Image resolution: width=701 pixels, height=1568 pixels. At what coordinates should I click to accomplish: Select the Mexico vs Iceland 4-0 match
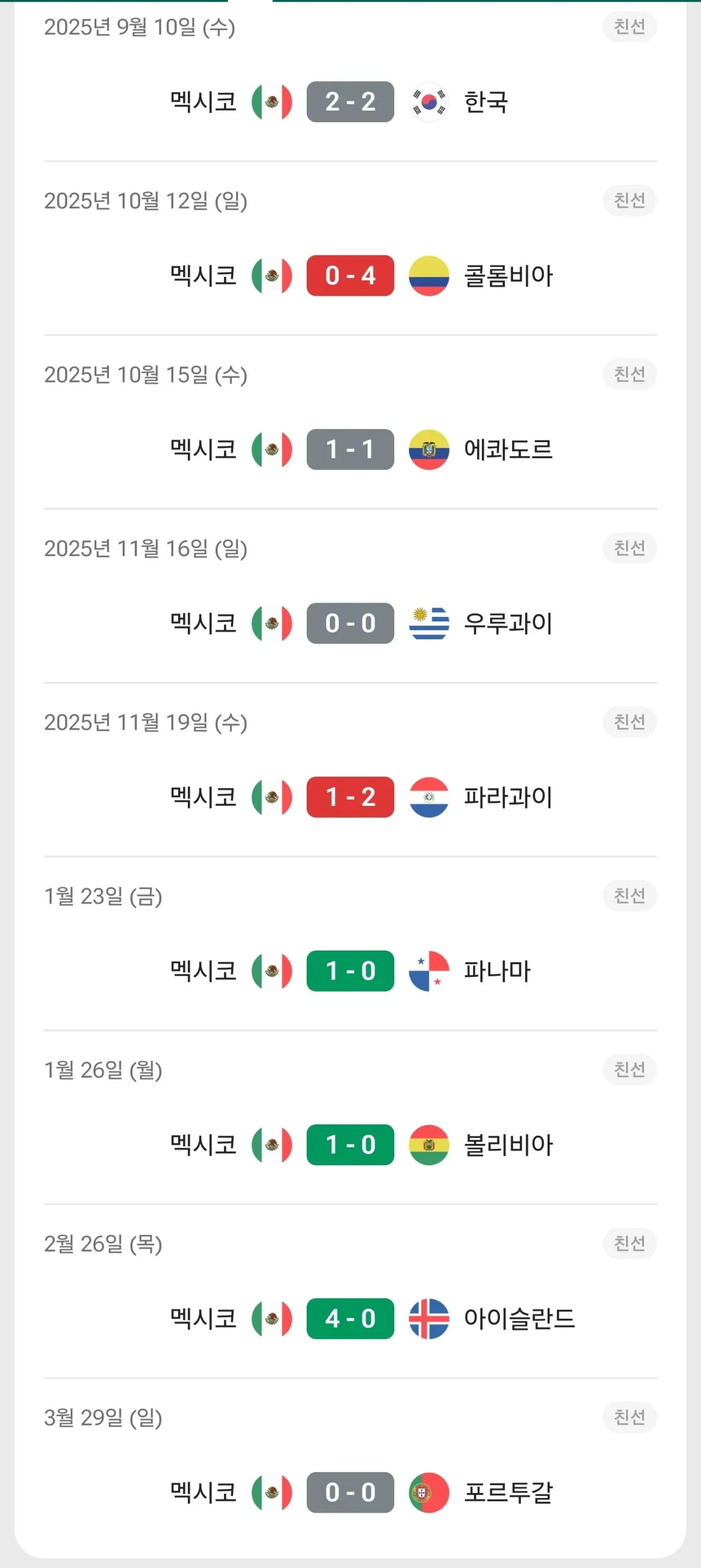tap(350, 1318)
